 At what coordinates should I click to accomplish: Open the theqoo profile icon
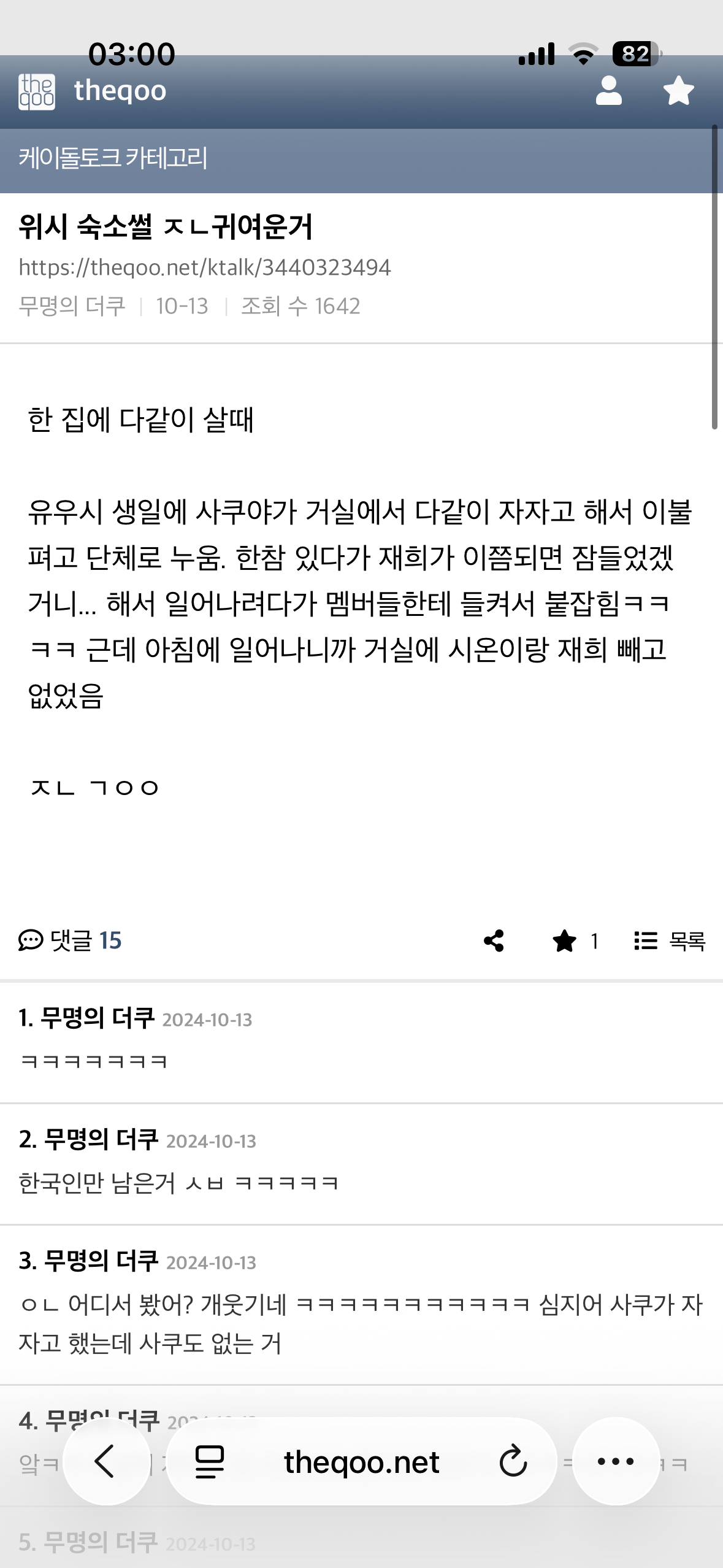coord(609,91)
